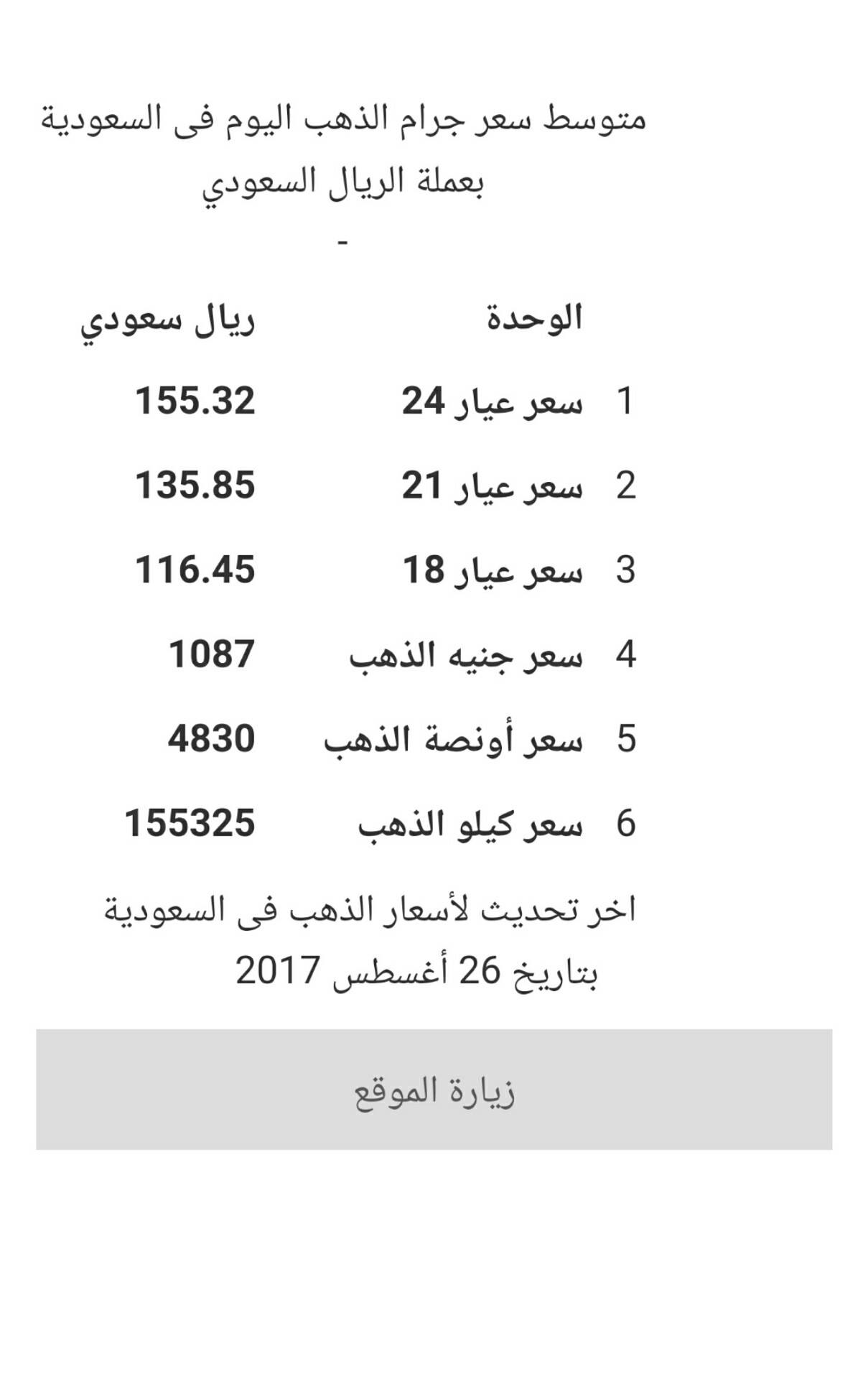Tap the زيارة الموقع (visit site) button

coord(434,1089)
